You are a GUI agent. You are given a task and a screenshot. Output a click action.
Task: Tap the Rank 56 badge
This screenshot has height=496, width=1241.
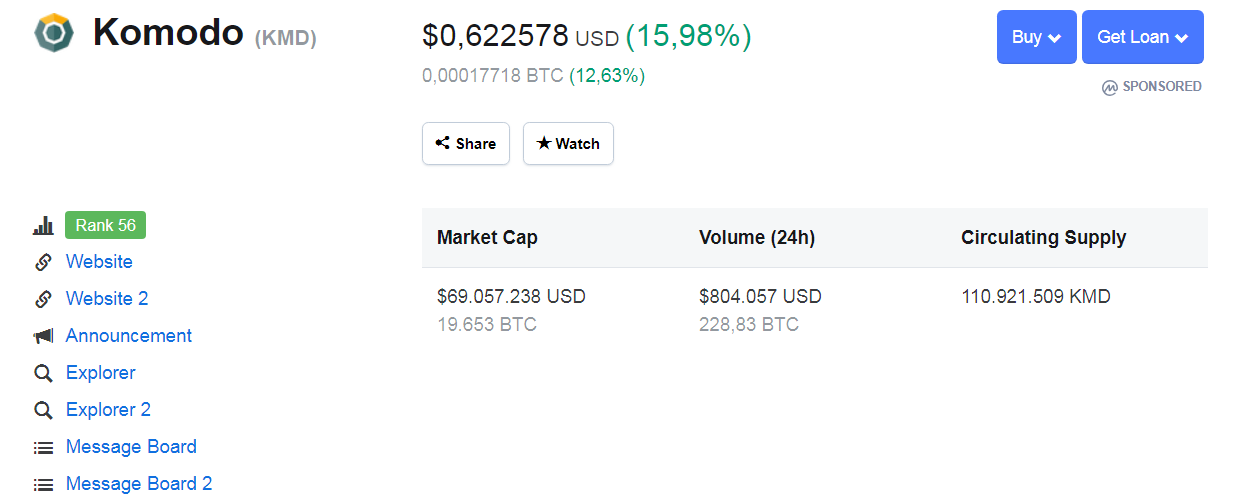(x=105, y=225)
